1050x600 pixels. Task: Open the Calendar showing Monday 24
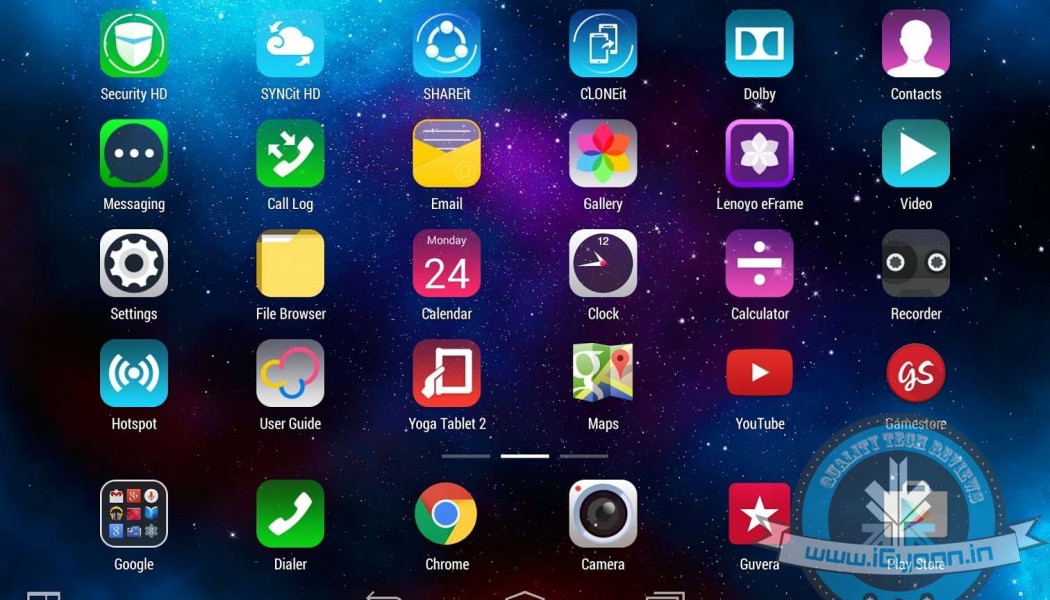(x=446, y=264)
